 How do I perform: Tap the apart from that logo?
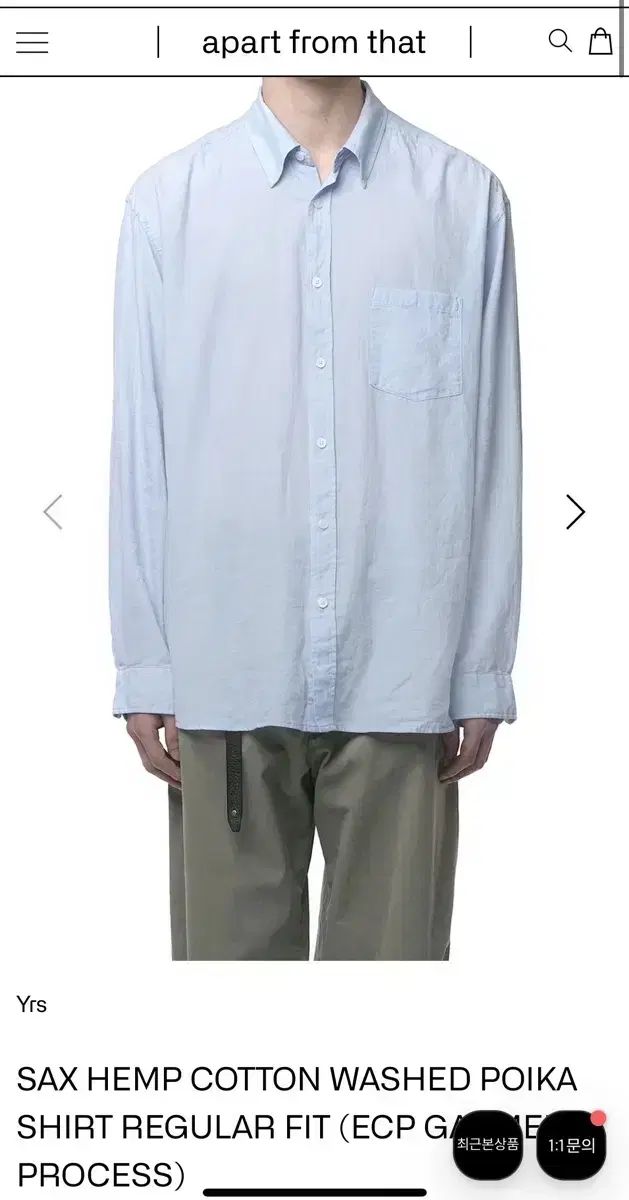[314, 42]
